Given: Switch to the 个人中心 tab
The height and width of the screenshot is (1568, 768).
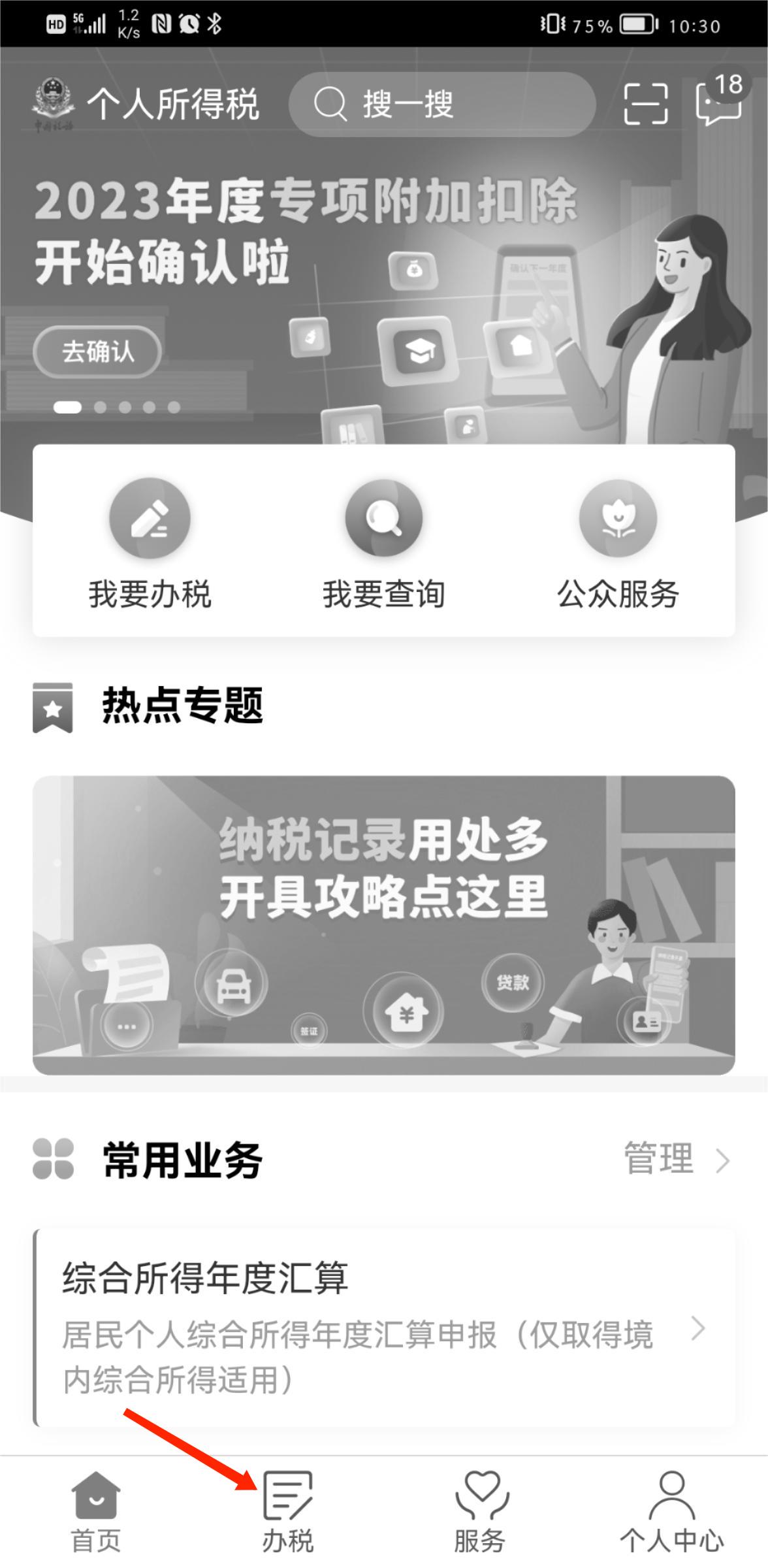Looking at the screenshot, I should (671, 1512).
